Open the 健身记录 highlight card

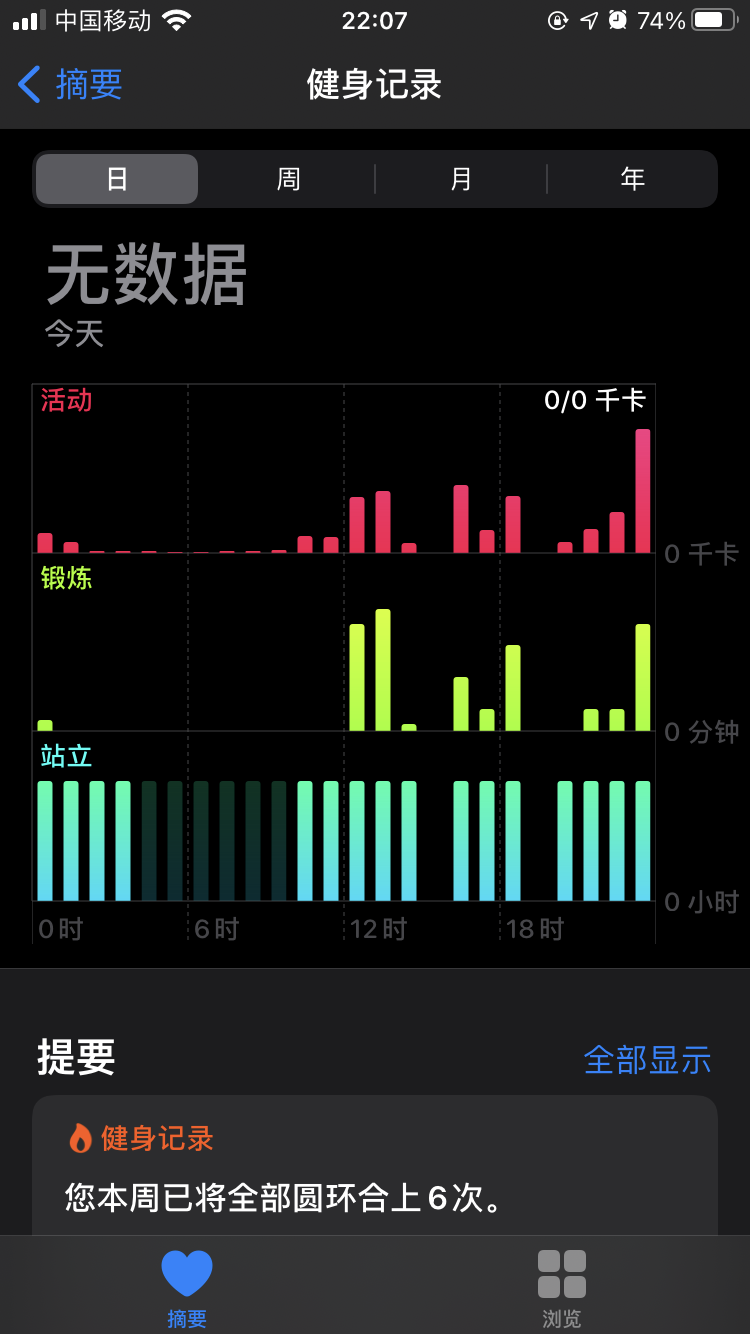tap(374, 1168)
